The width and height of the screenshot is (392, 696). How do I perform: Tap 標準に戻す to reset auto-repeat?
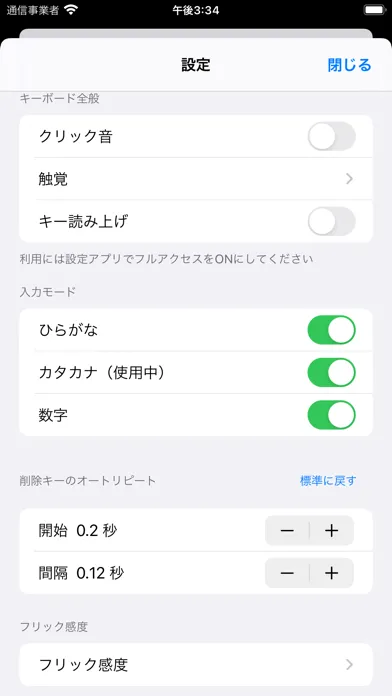[x=328, y=481]
